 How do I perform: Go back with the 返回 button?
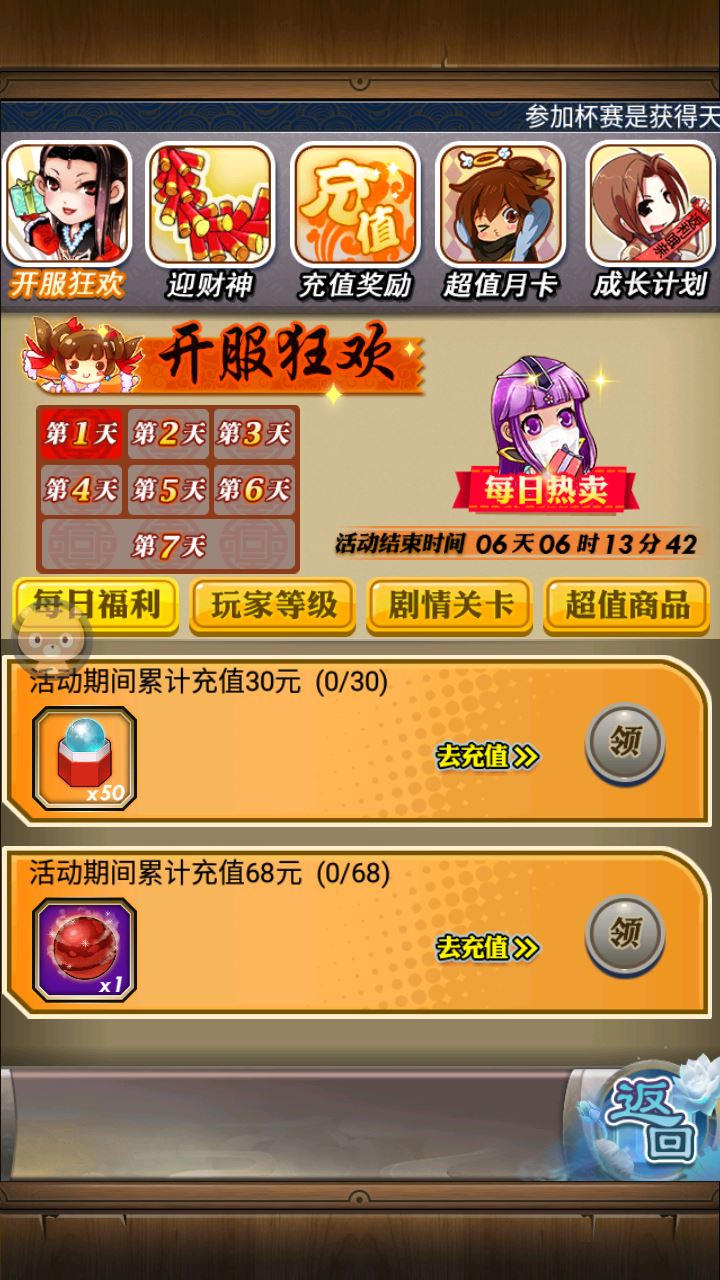(x=650, y=1120)
